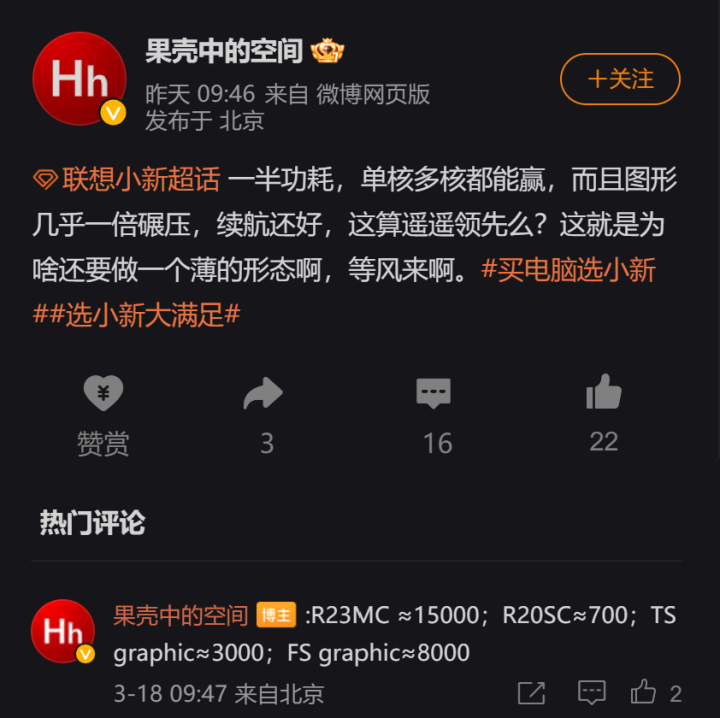
Task: Reward the post with 赞赏
Action: pos(103,412)
